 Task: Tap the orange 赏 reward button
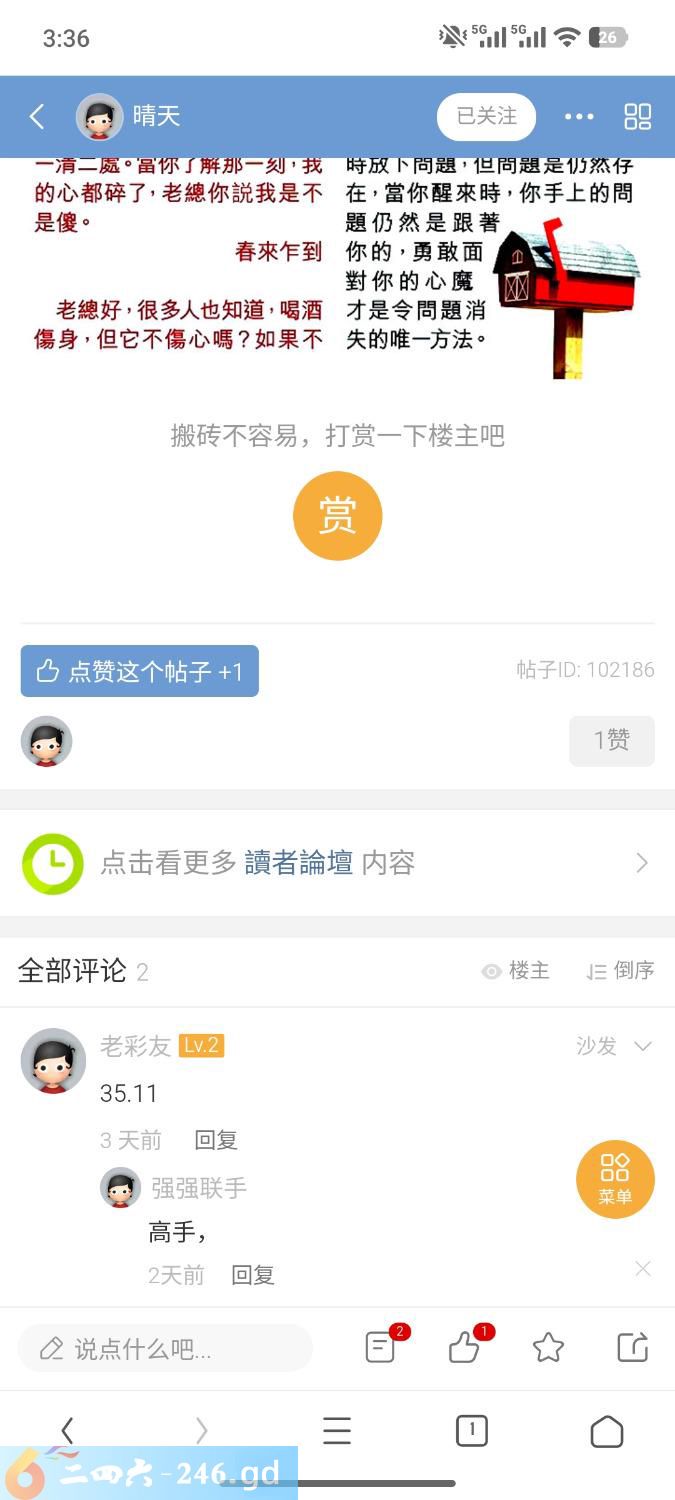337,516
